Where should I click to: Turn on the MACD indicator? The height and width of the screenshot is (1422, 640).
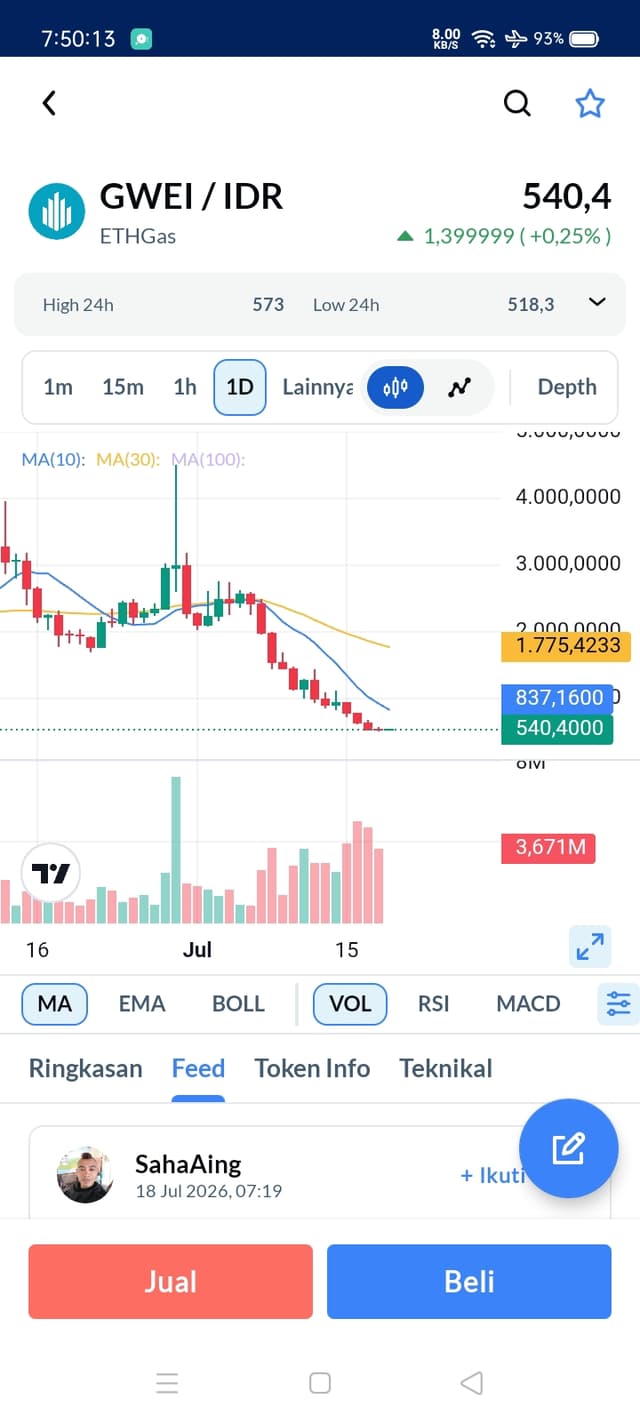click(528, 1004)
